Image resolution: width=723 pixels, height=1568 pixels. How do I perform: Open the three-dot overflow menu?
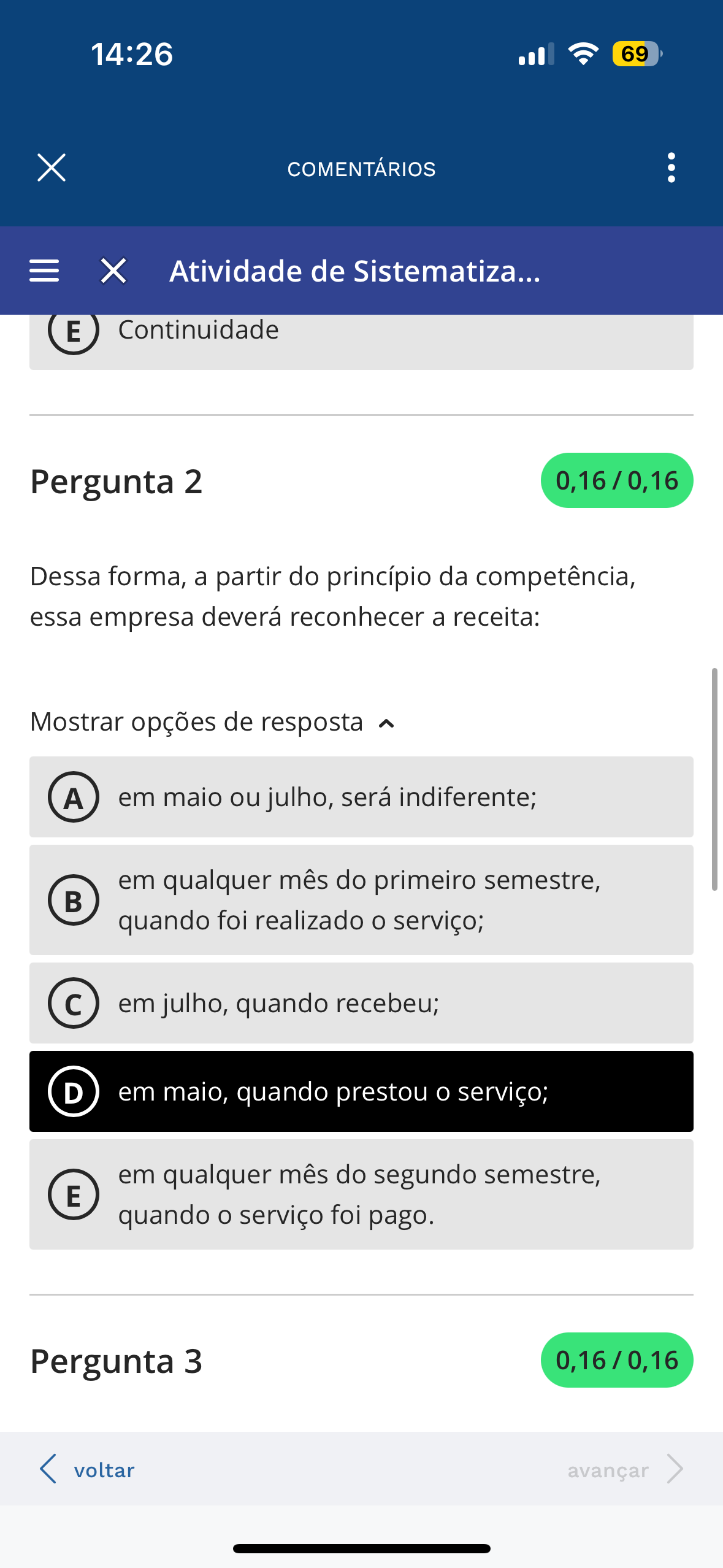[671, 168]
